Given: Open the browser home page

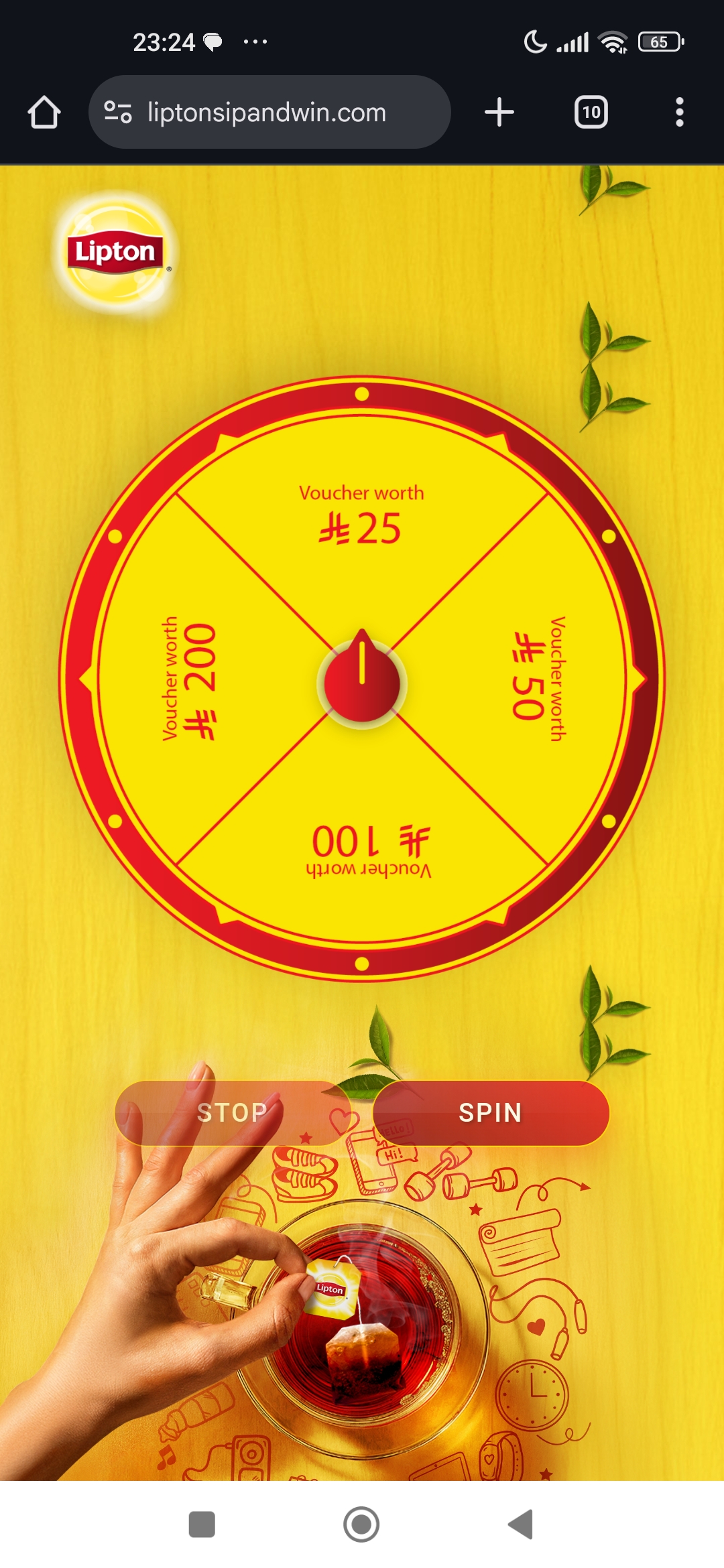Looking at the screenshot, I should pos(44,112).
